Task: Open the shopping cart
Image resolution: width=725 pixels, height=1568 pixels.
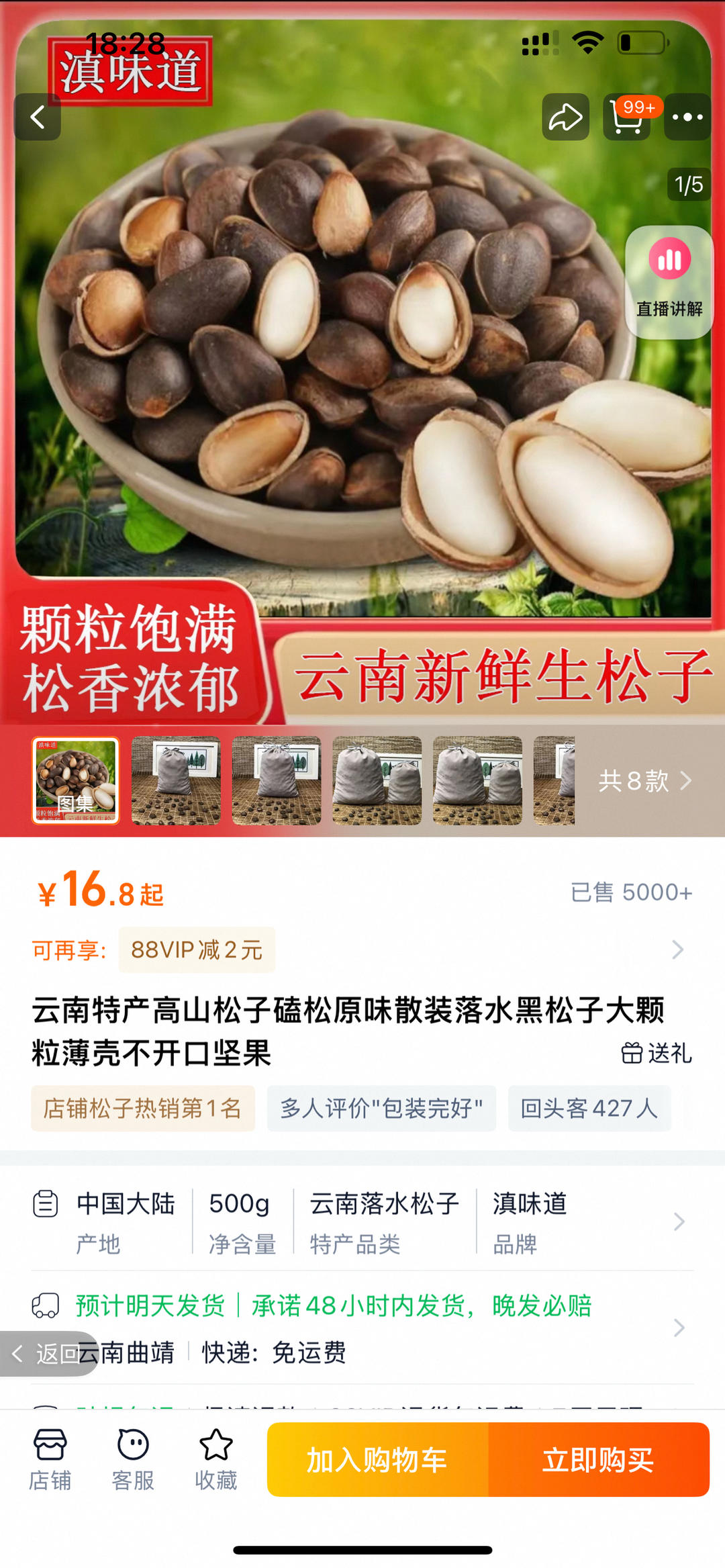Action: click(x=626, y=117)
